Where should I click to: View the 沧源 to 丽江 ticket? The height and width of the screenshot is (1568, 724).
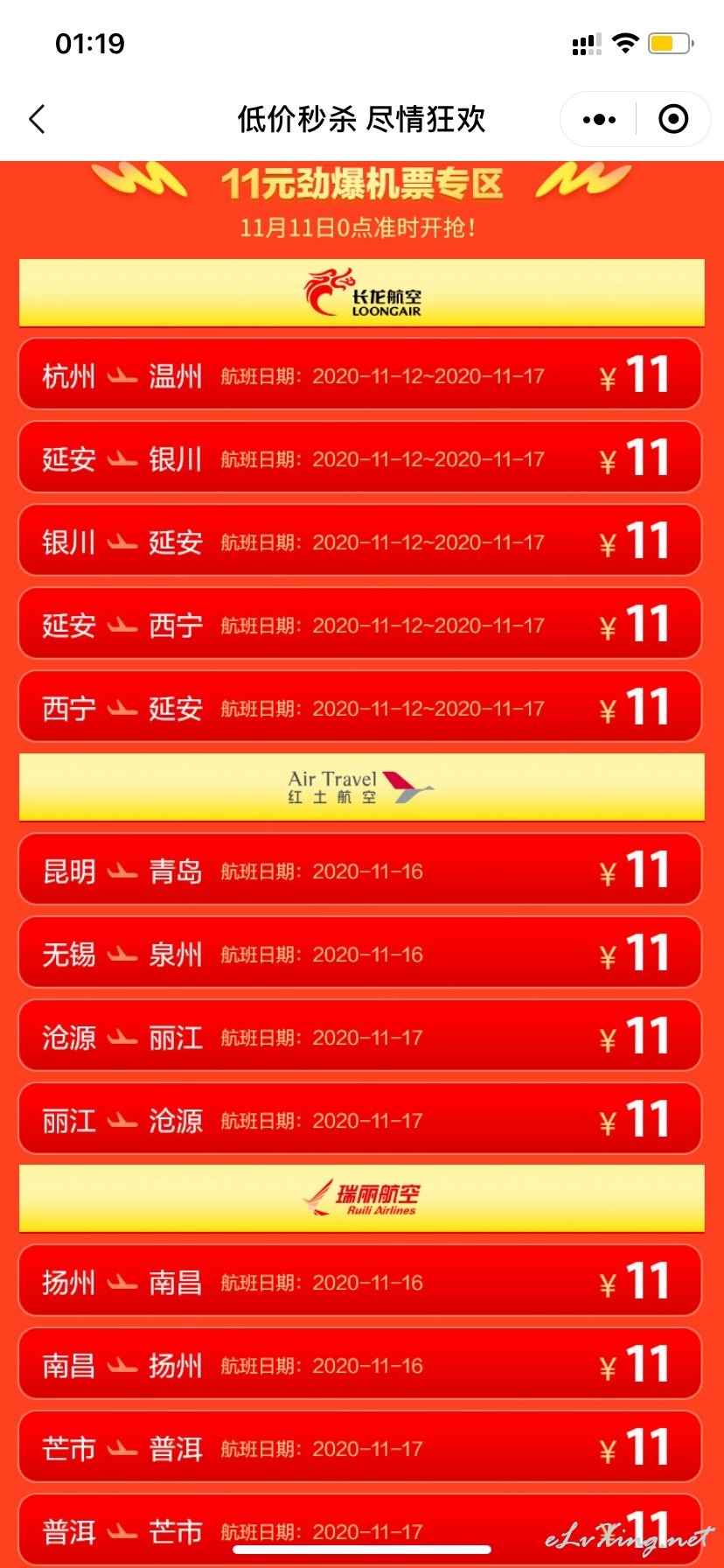coord(360,1036)
